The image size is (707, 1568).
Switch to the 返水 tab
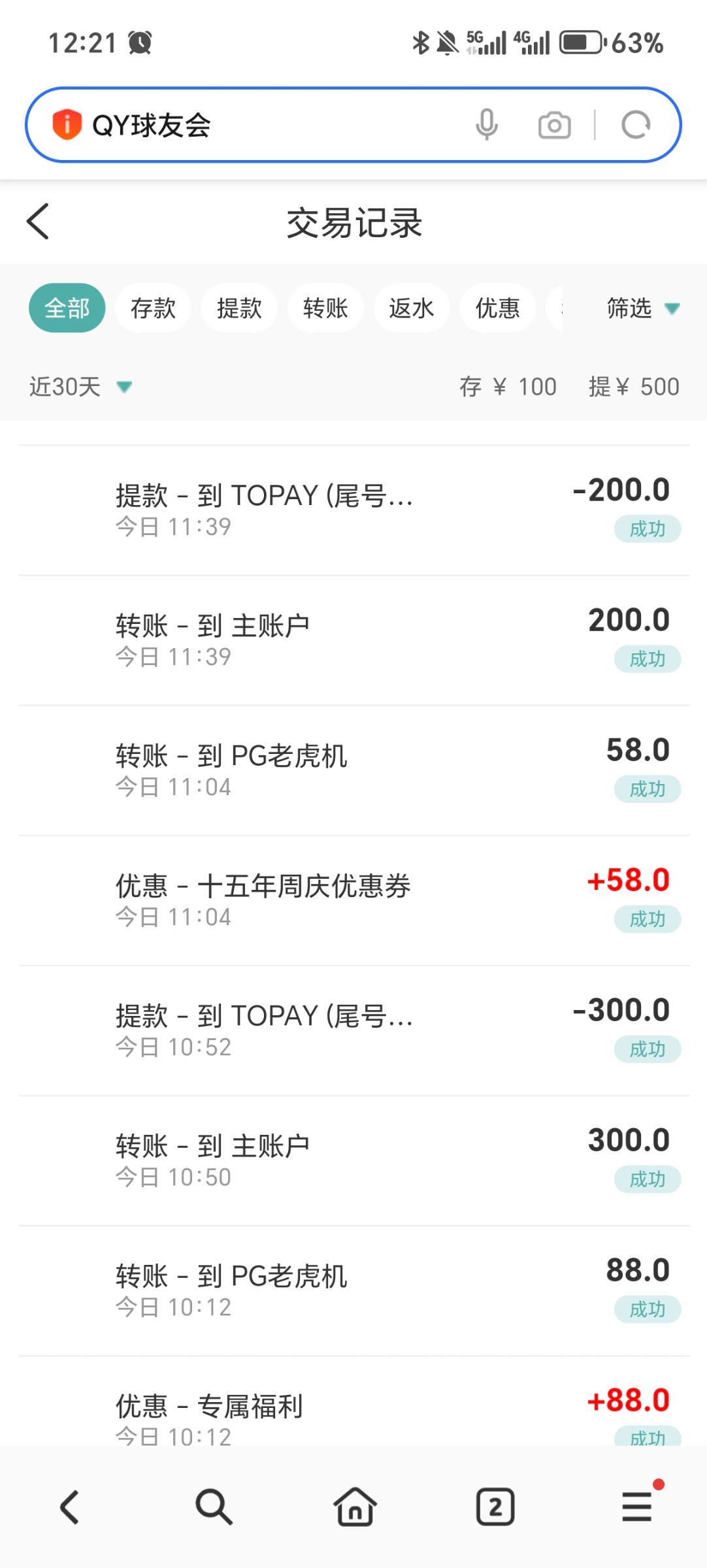pyautogui.click(x=412, y=308)
